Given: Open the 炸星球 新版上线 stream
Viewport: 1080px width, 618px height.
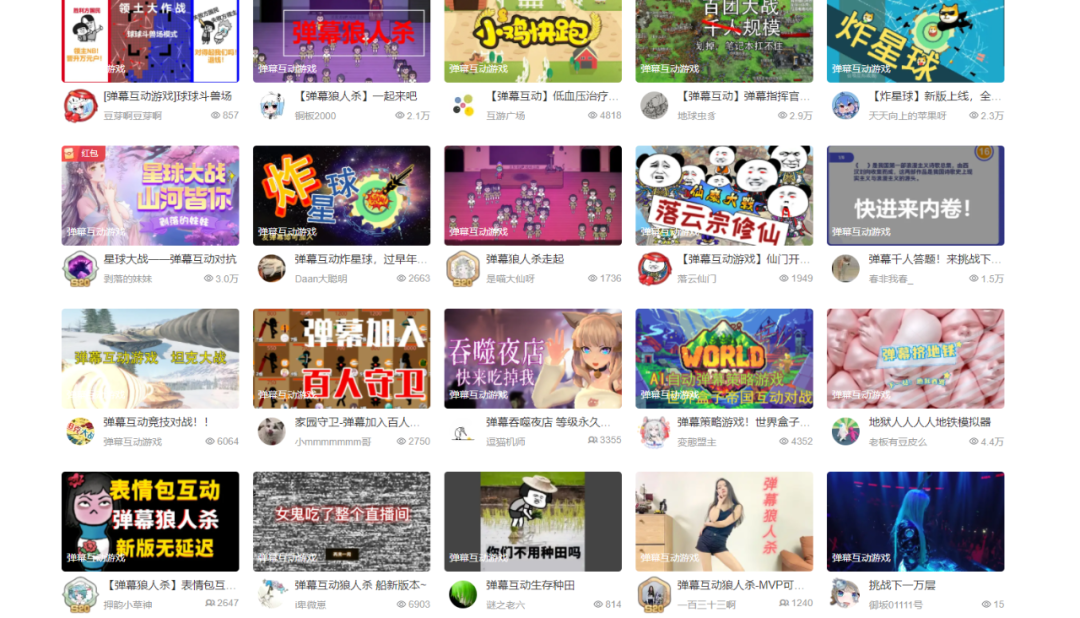Looking at the screenshot, I should click(x=915, y=40).
